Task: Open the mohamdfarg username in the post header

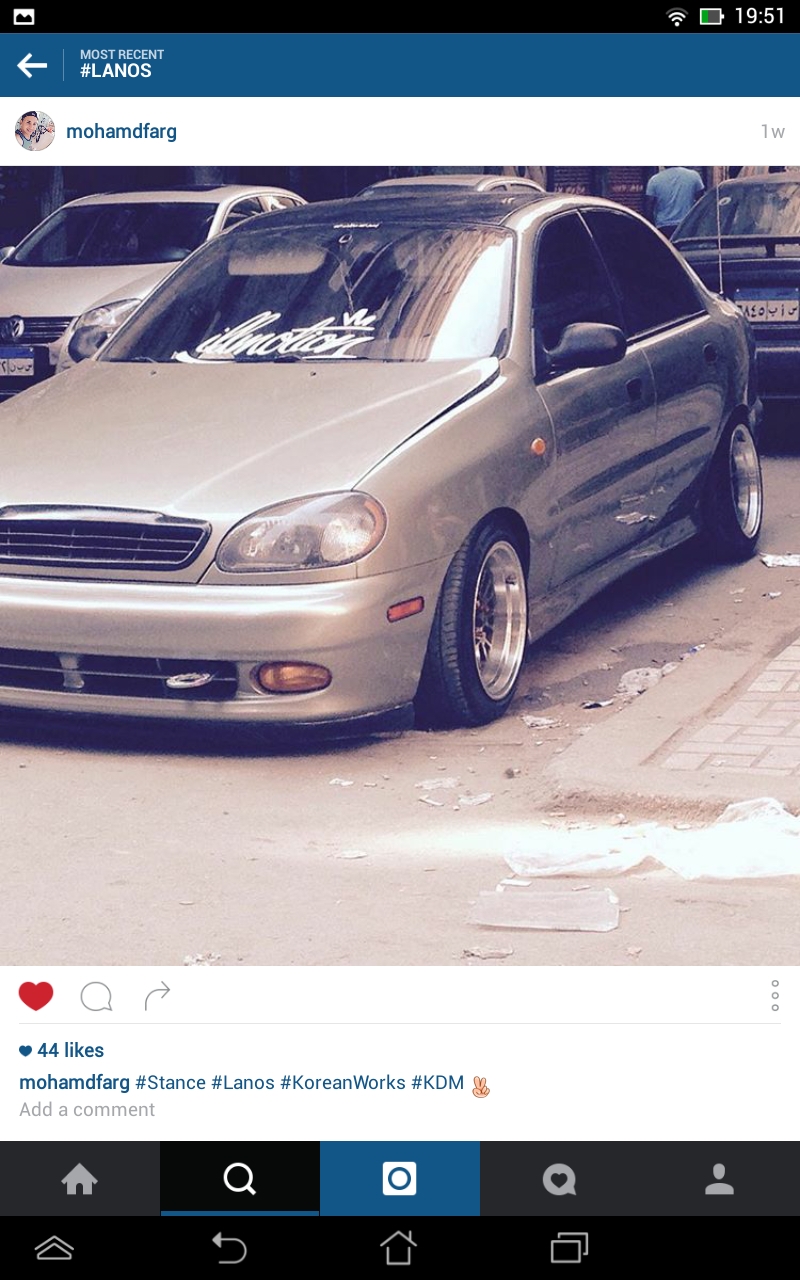Action: pos(121,131)
